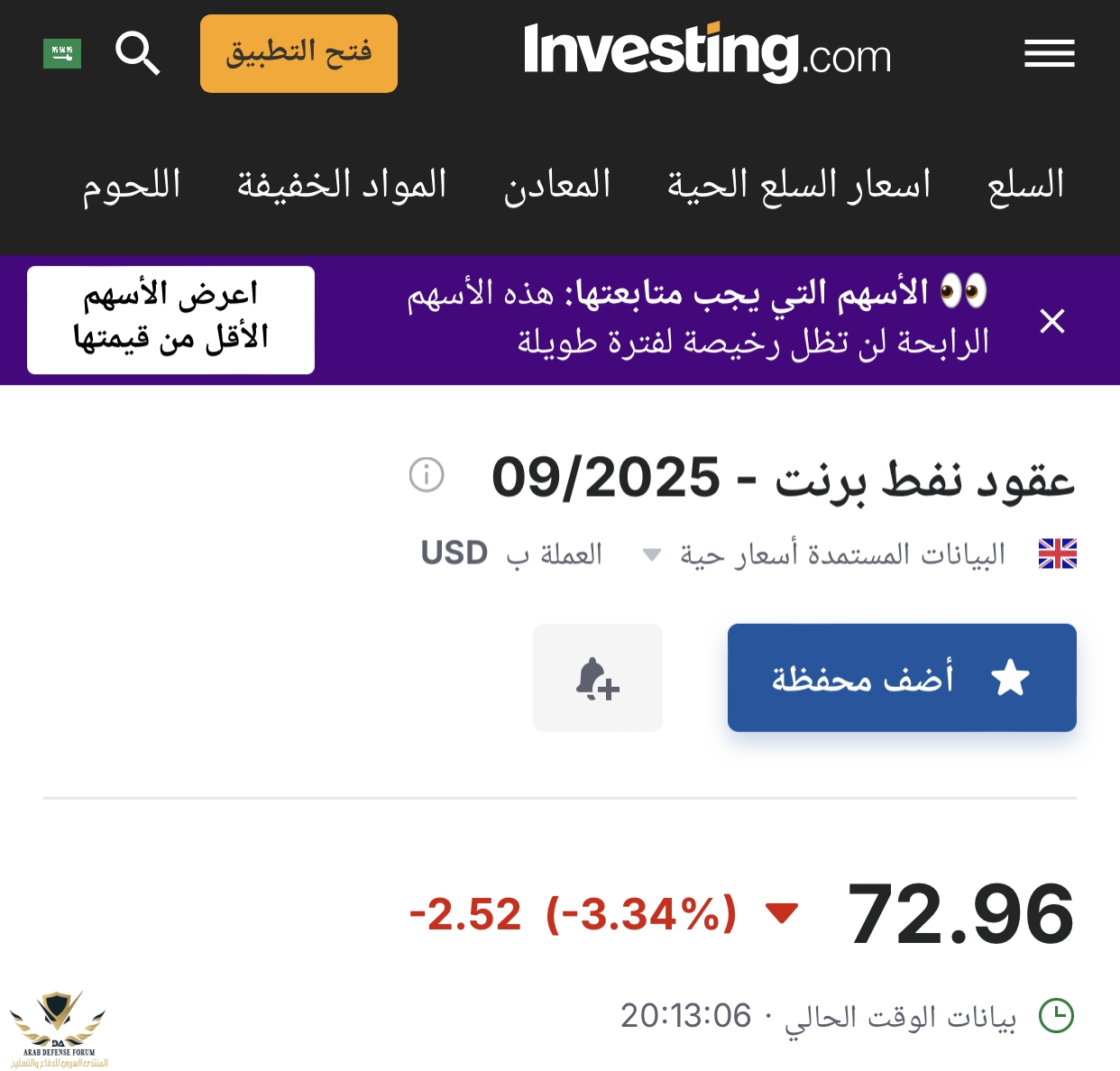
Task: Create a price alert with bell icon
Action: click(x=597, y=678)
